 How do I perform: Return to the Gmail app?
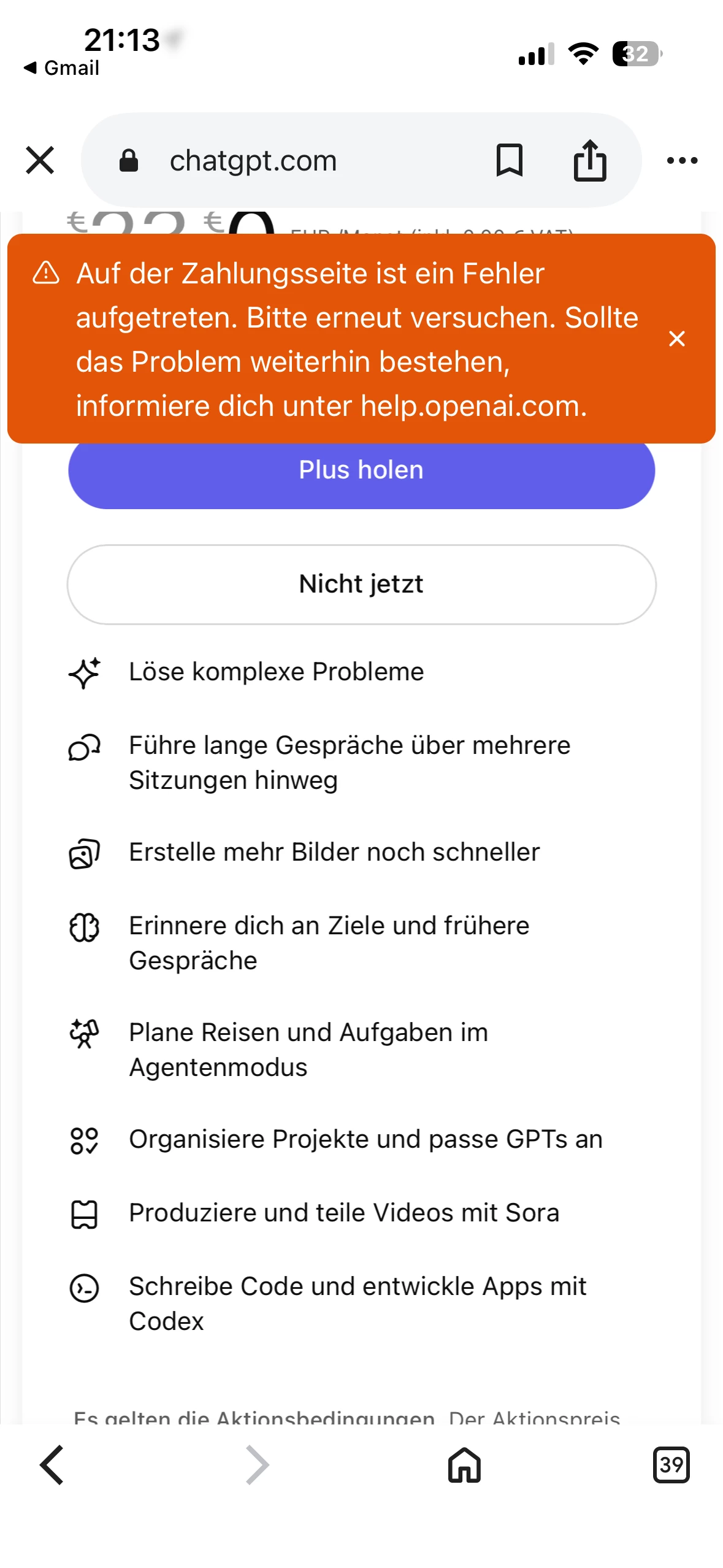pyautogui.click(x=61, y=68)
